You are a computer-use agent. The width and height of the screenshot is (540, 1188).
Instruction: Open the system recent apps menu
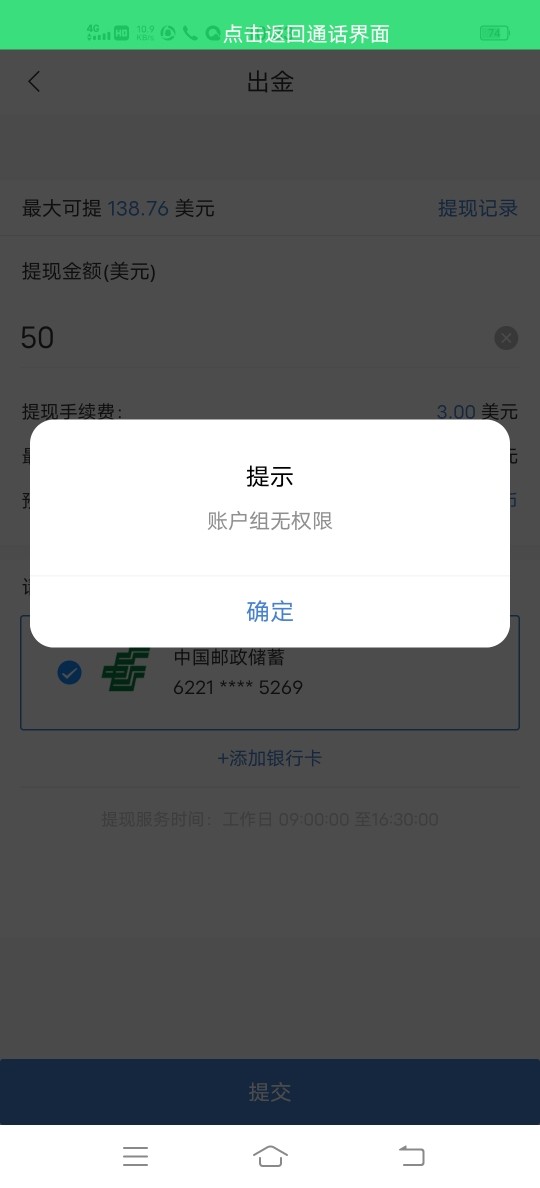pyautogui.click(x=136, y=1155)
